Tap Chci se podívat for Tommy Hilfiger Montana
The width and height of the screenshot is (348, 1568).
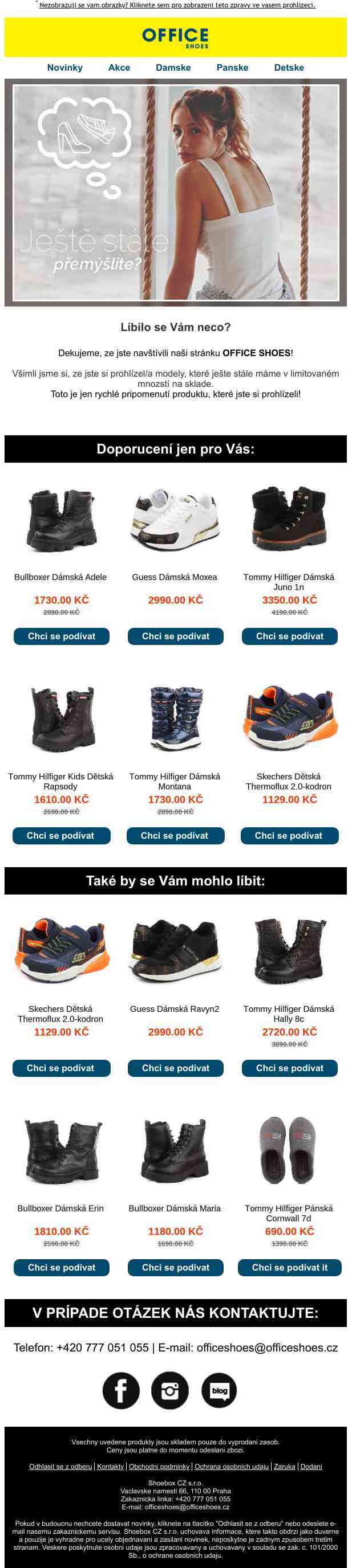pos(176,836)
